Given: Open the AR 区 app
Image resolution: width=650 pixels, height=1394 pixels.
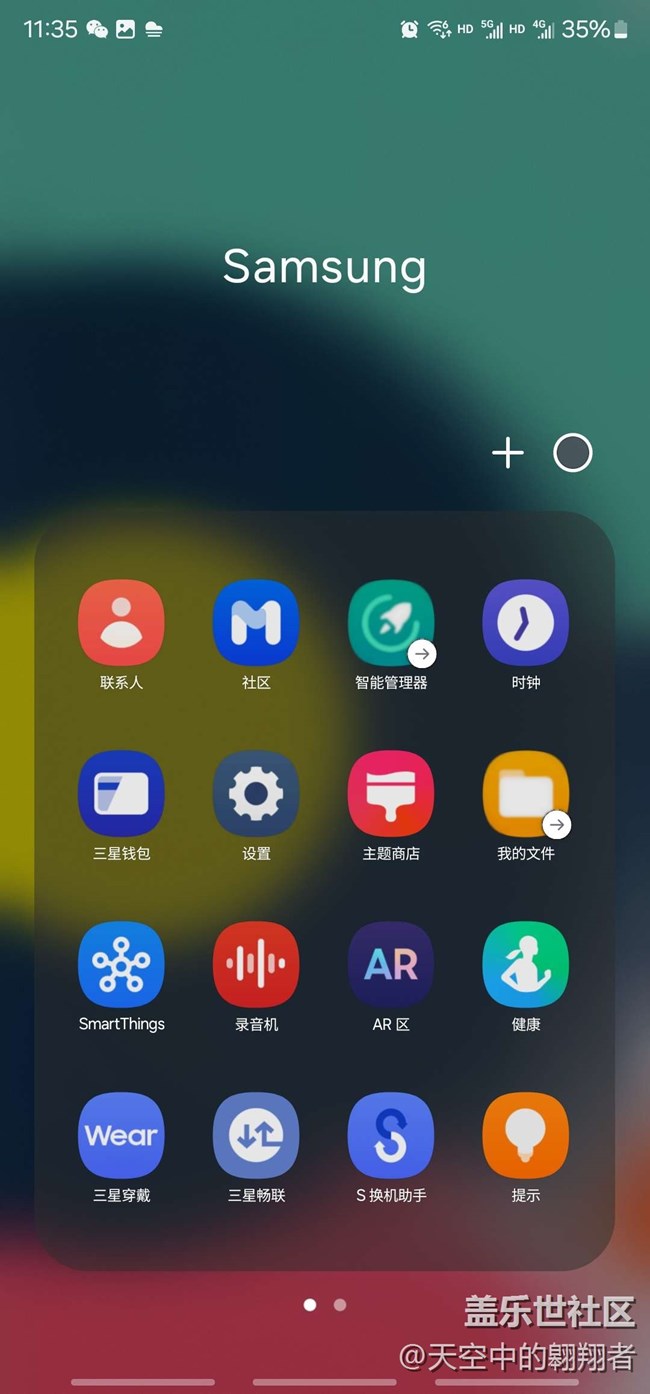Looking at the screenshot, I should point(391,965).
